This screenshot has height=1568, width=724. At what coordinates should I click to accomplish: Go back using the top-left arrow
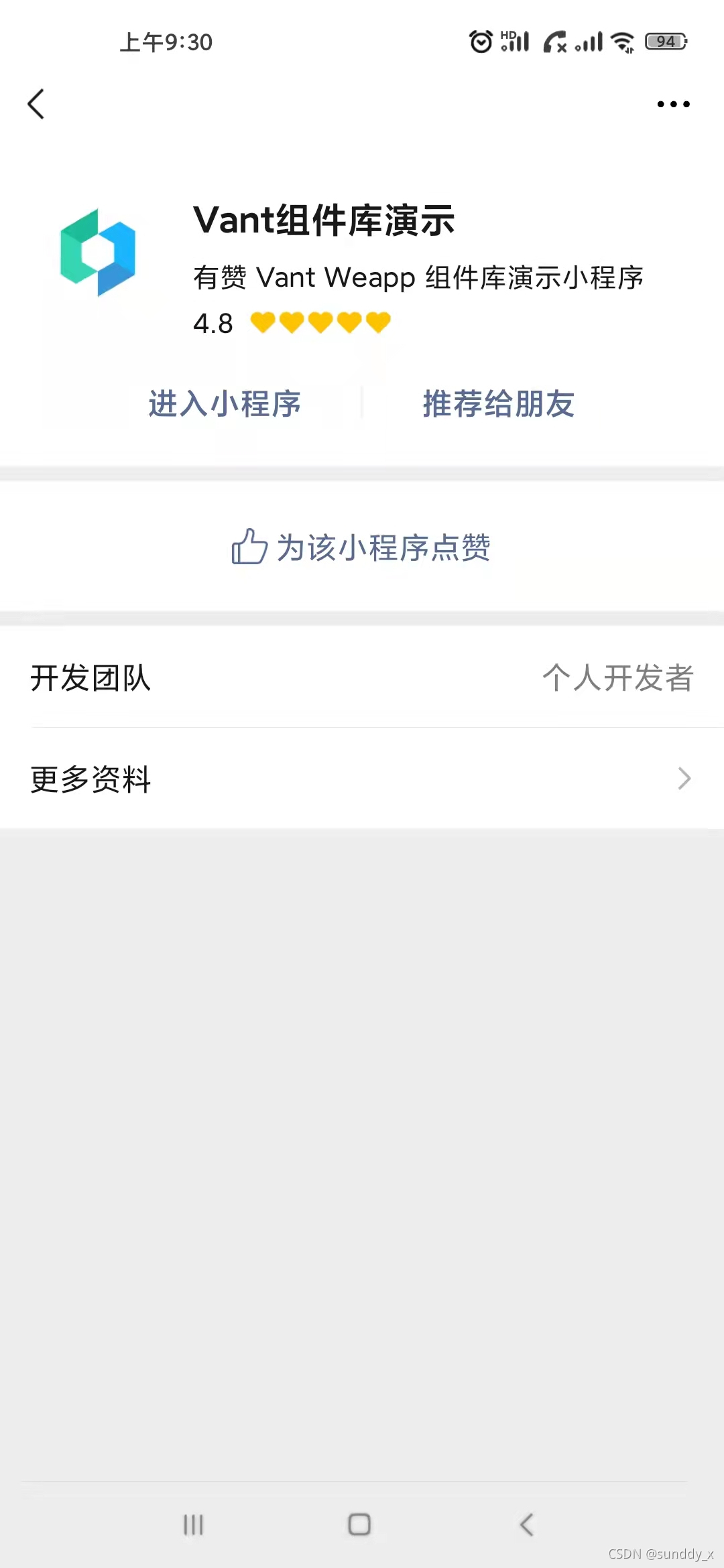point(36,104)
